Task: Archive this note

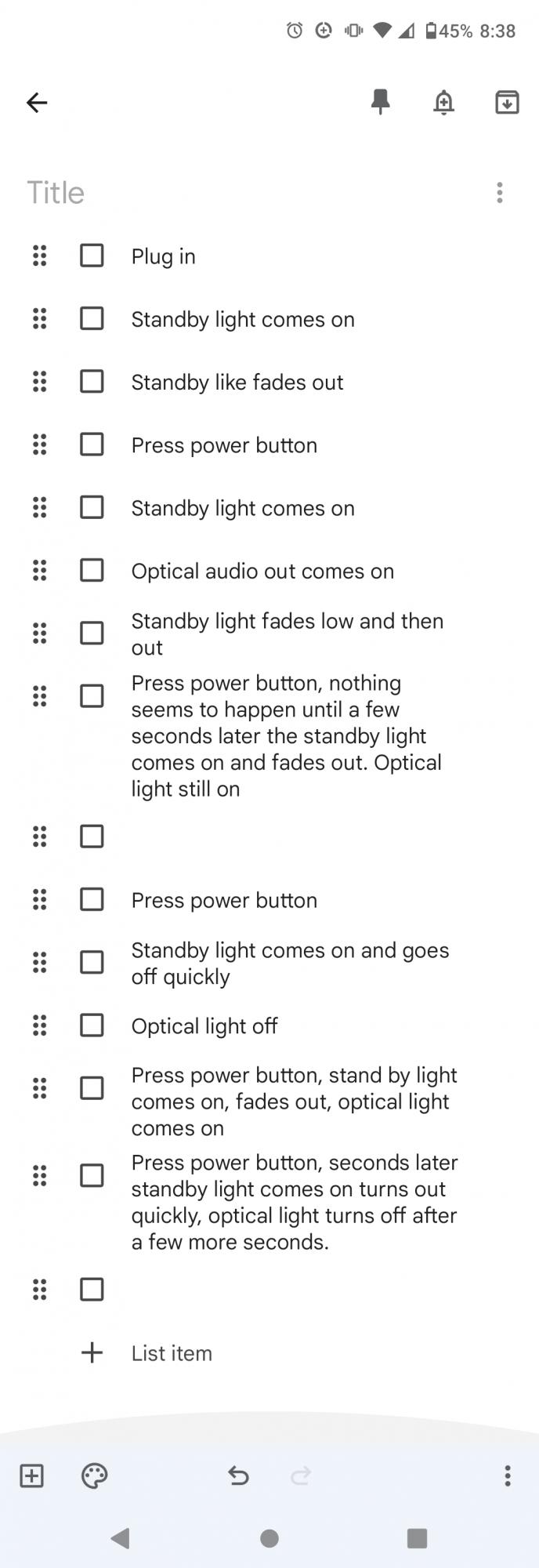Action: (x=507, y=102)
